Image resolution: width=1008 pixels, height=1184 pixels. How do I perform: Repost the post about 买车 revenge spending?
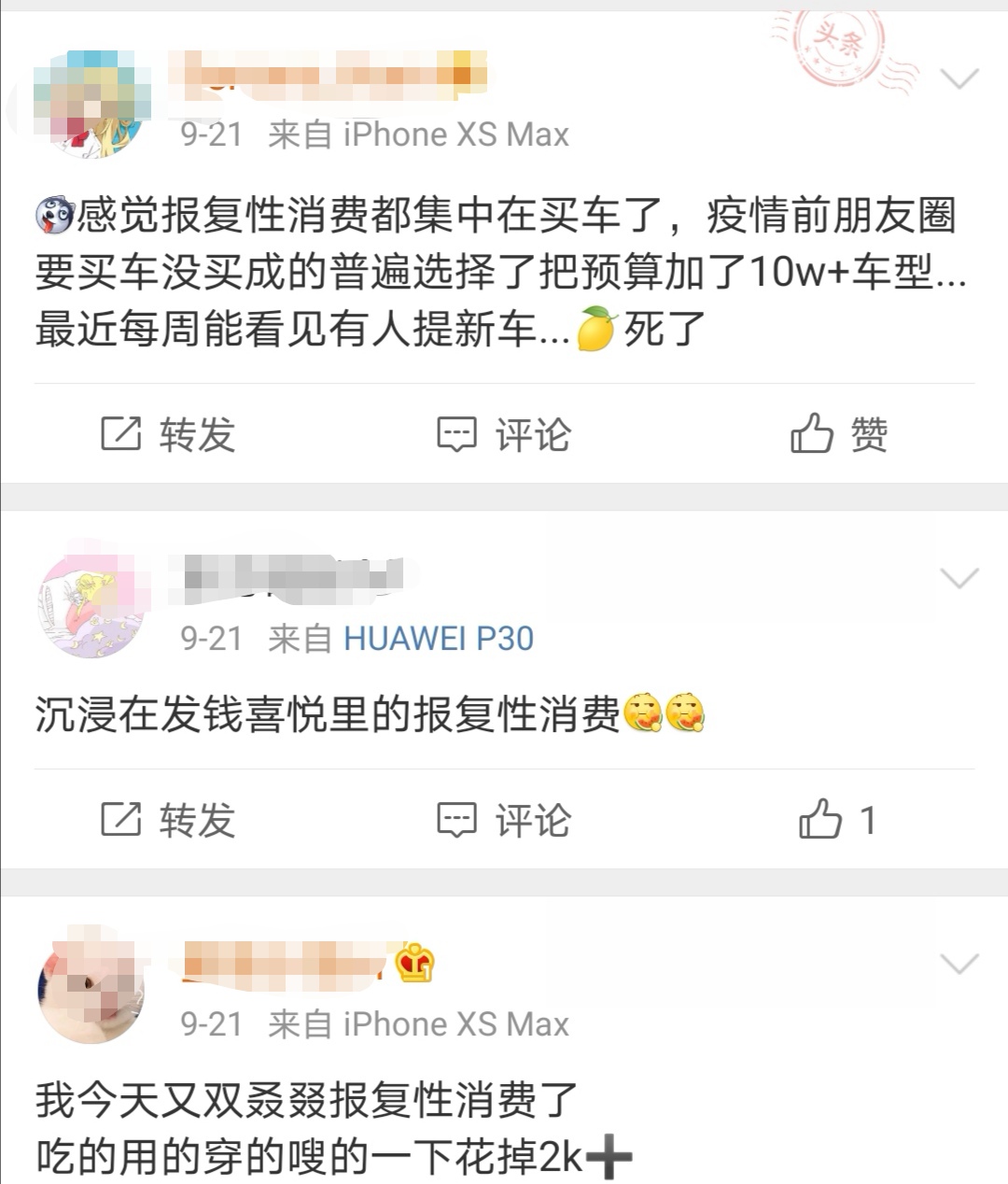168,434
